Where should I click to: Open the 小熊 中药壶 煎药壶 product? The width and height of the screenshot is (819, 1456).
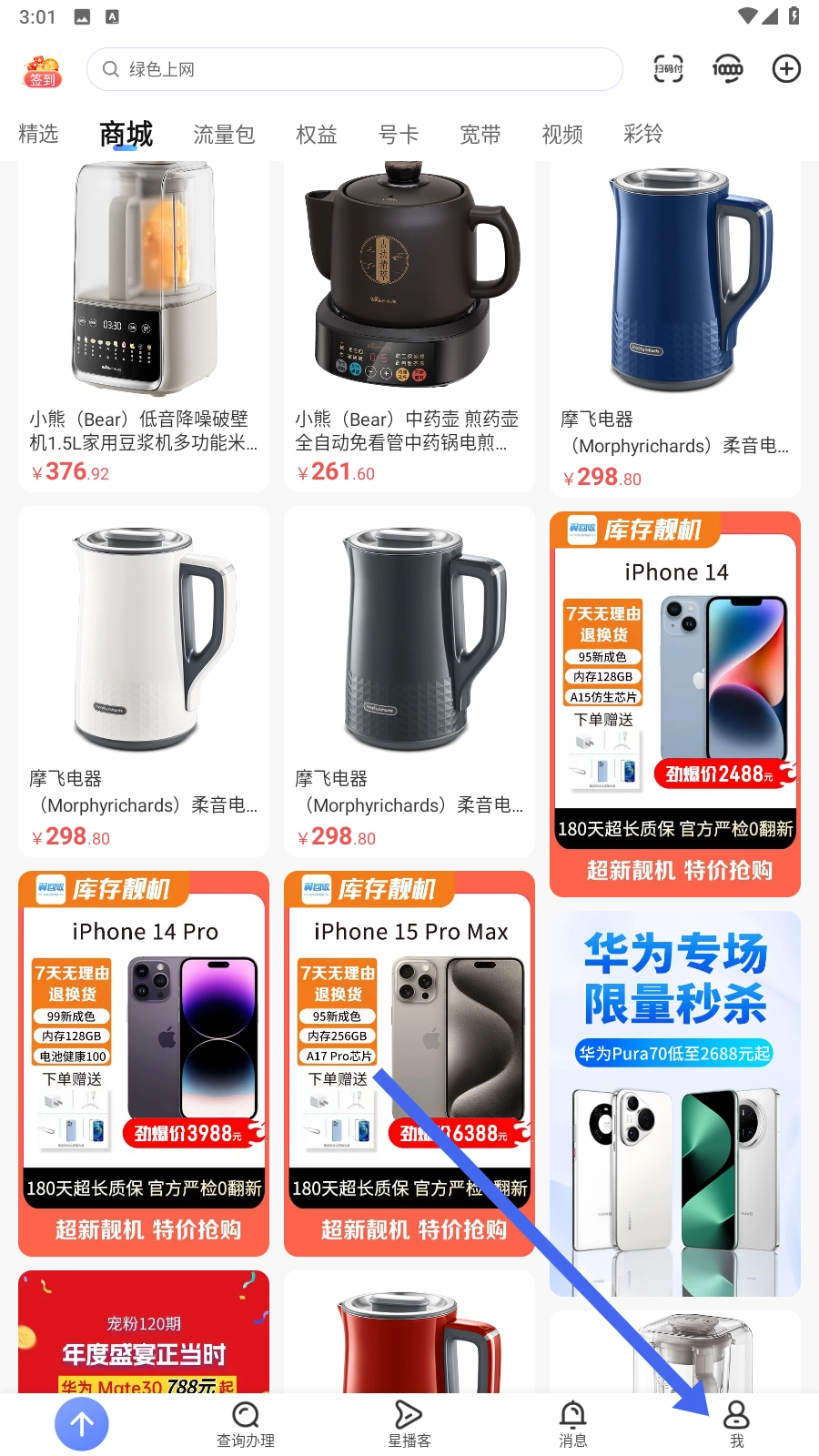coord(409,326)
